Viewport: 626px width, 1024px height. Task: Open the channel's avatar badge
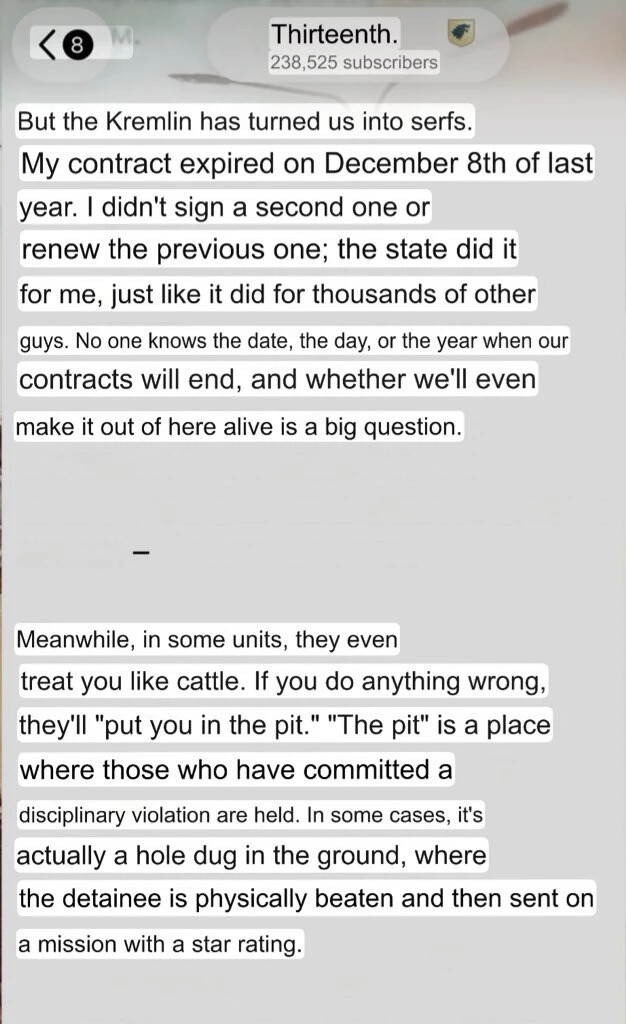(461, 35)
